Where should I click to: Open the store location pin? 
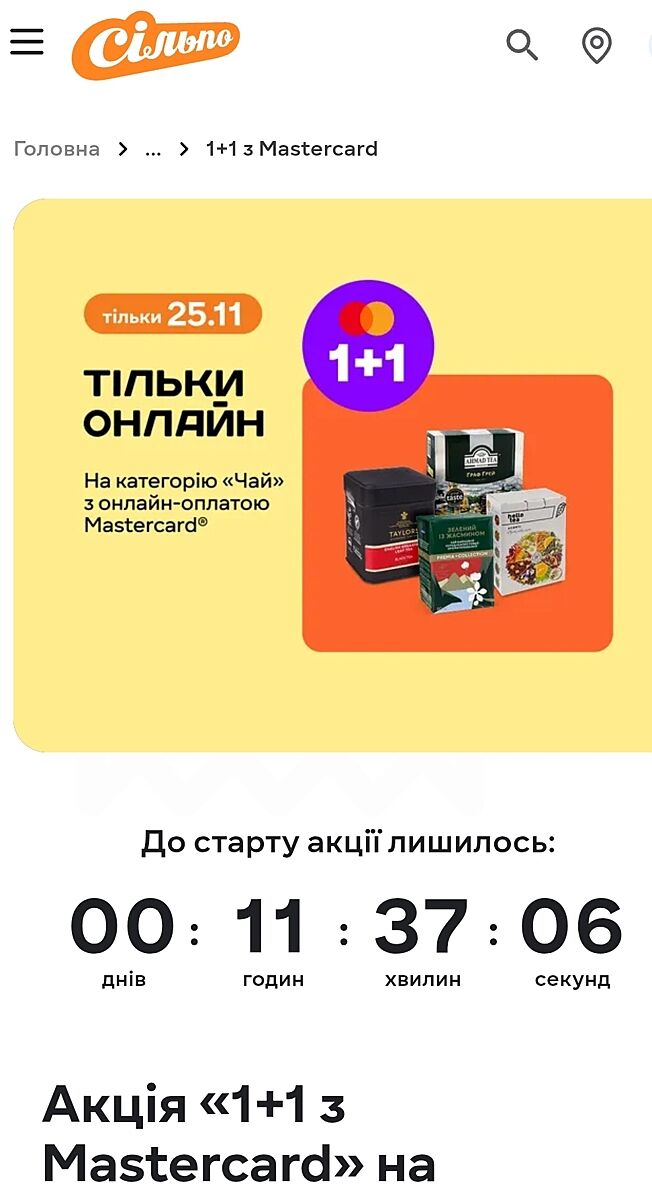597,45
